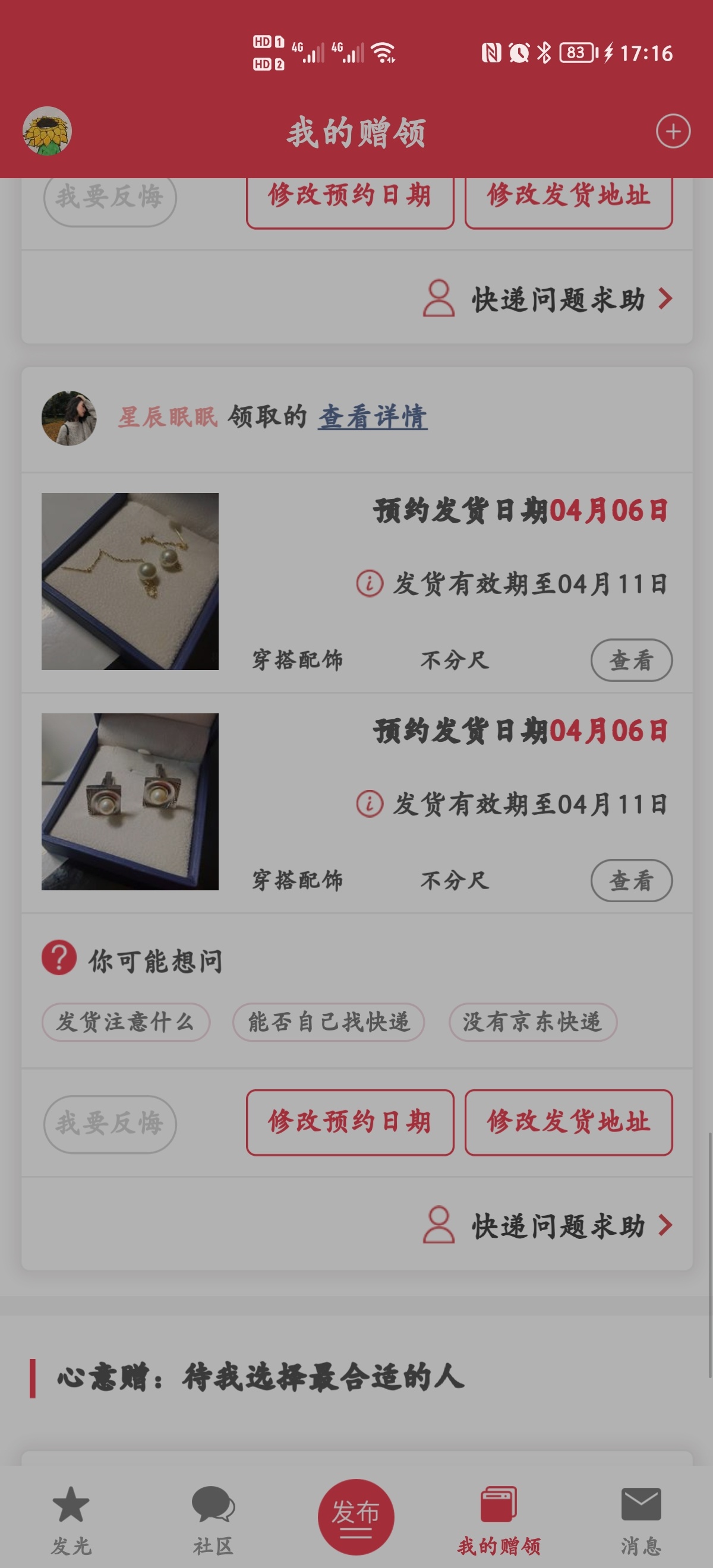View the square pearl stud earrings item
Image resolution: width=713 pixels, height=1568 pixels.
click(x=632, y=880)
